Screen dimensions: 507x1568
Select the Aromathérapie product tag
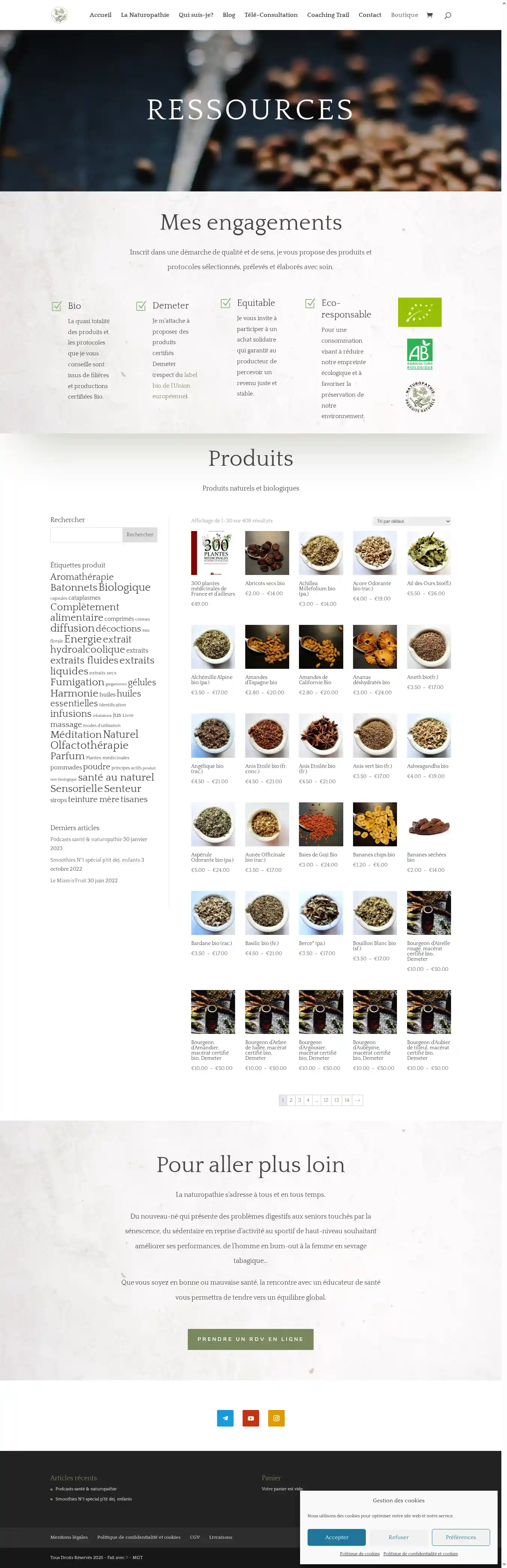click(81, 576)
